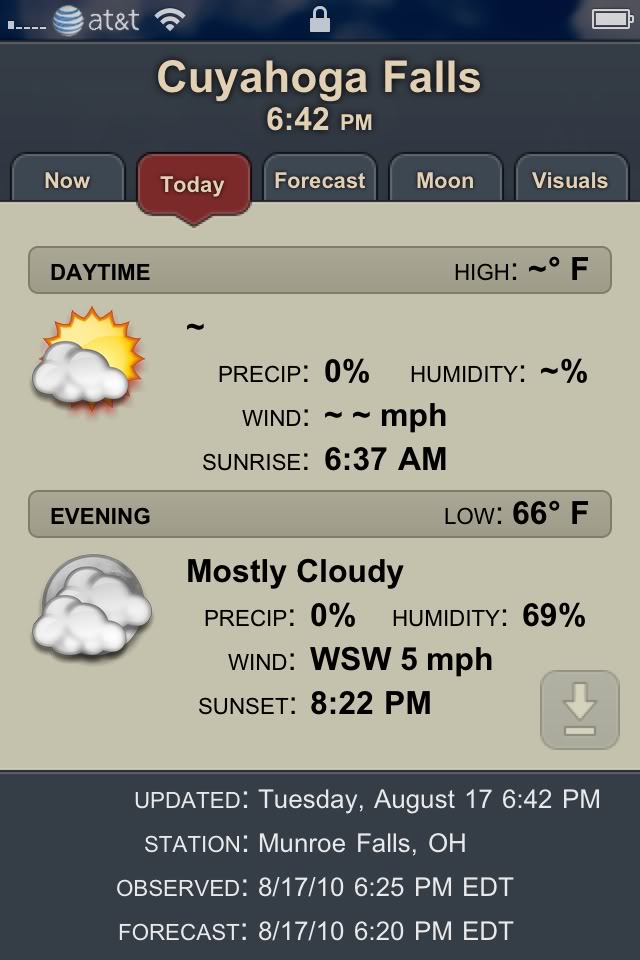Select the Today tab
Viewport: 640px width, 960px height.
(x=192, y=185)
